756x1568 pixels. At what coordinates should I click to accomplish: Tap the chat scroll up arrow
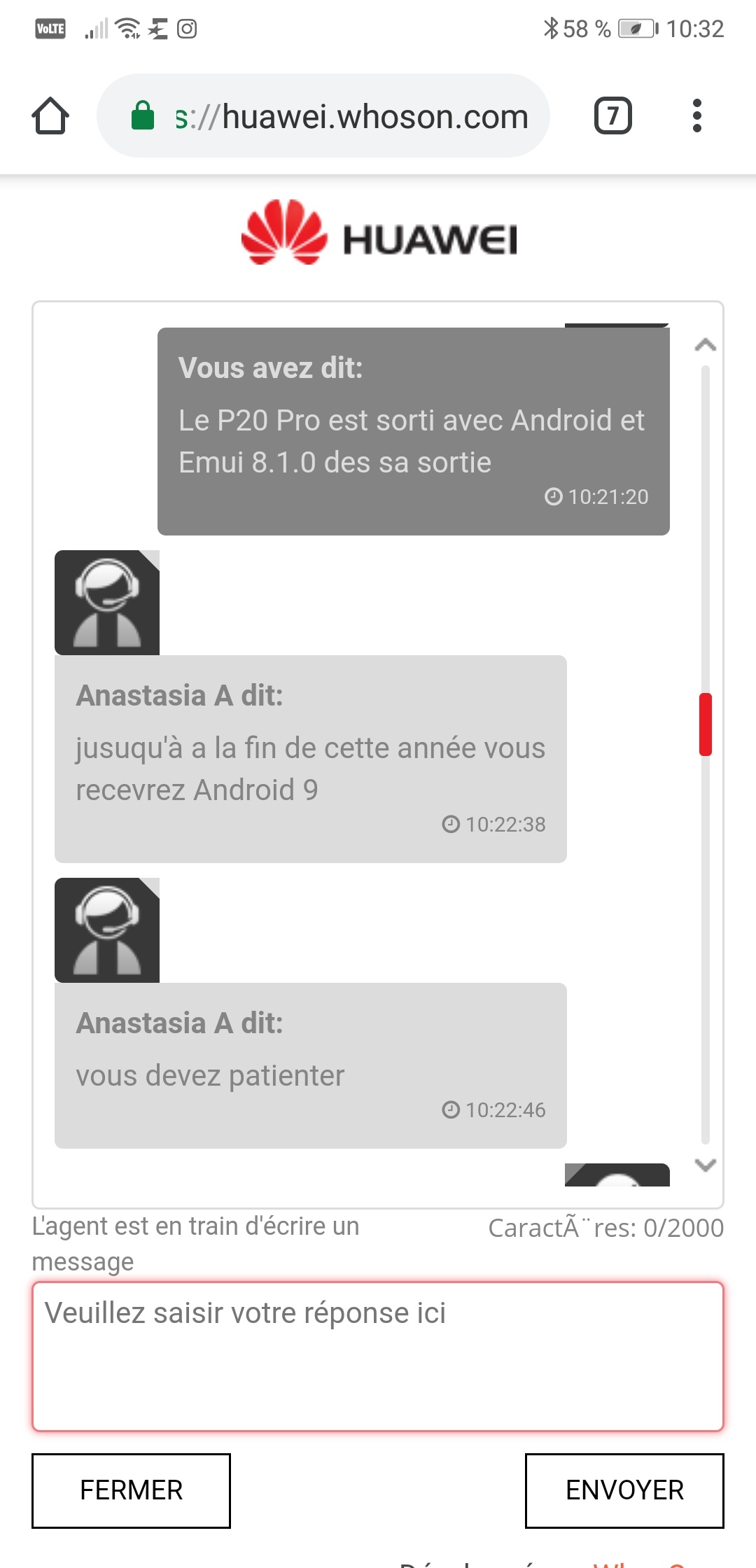[x=706, y=345]
